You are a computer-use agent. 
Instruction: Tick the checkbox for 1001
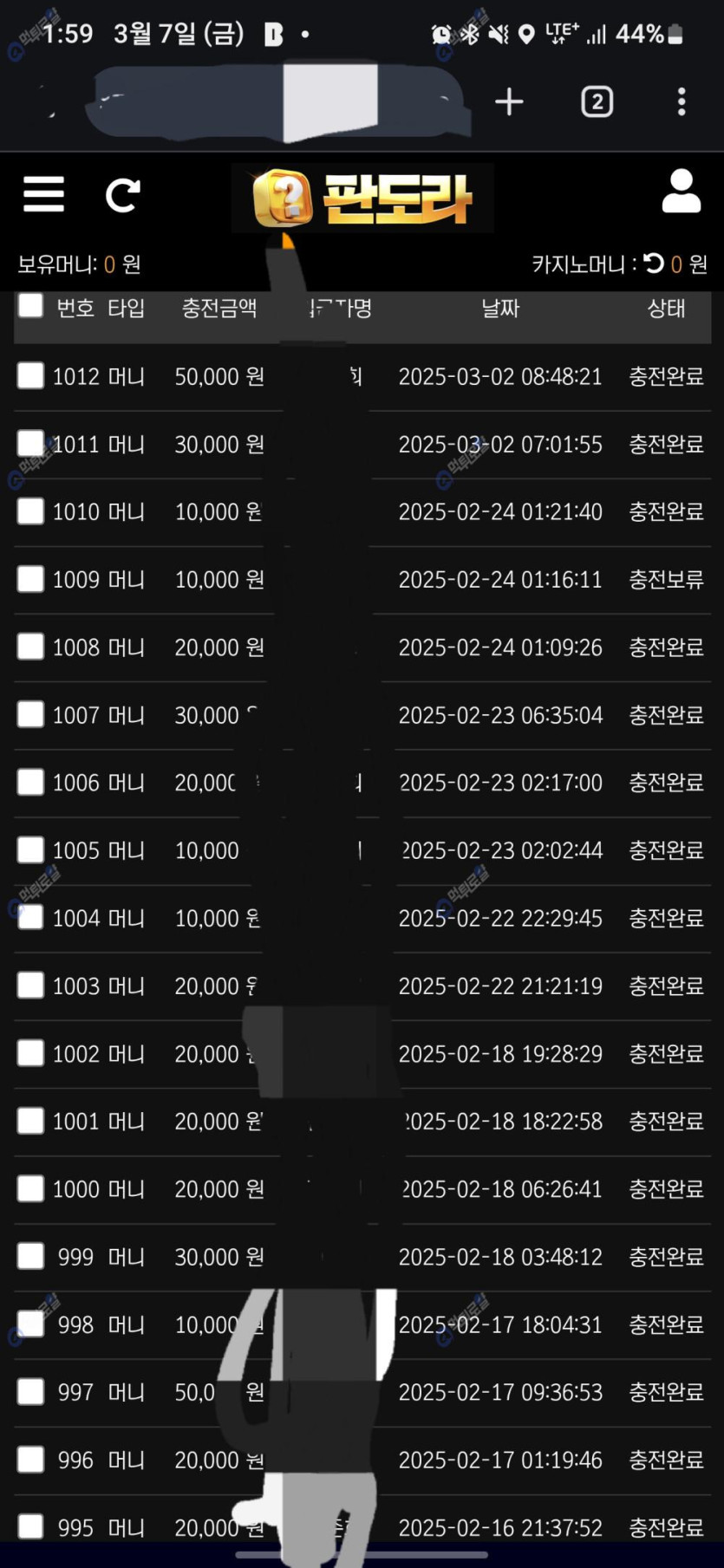31,1121
